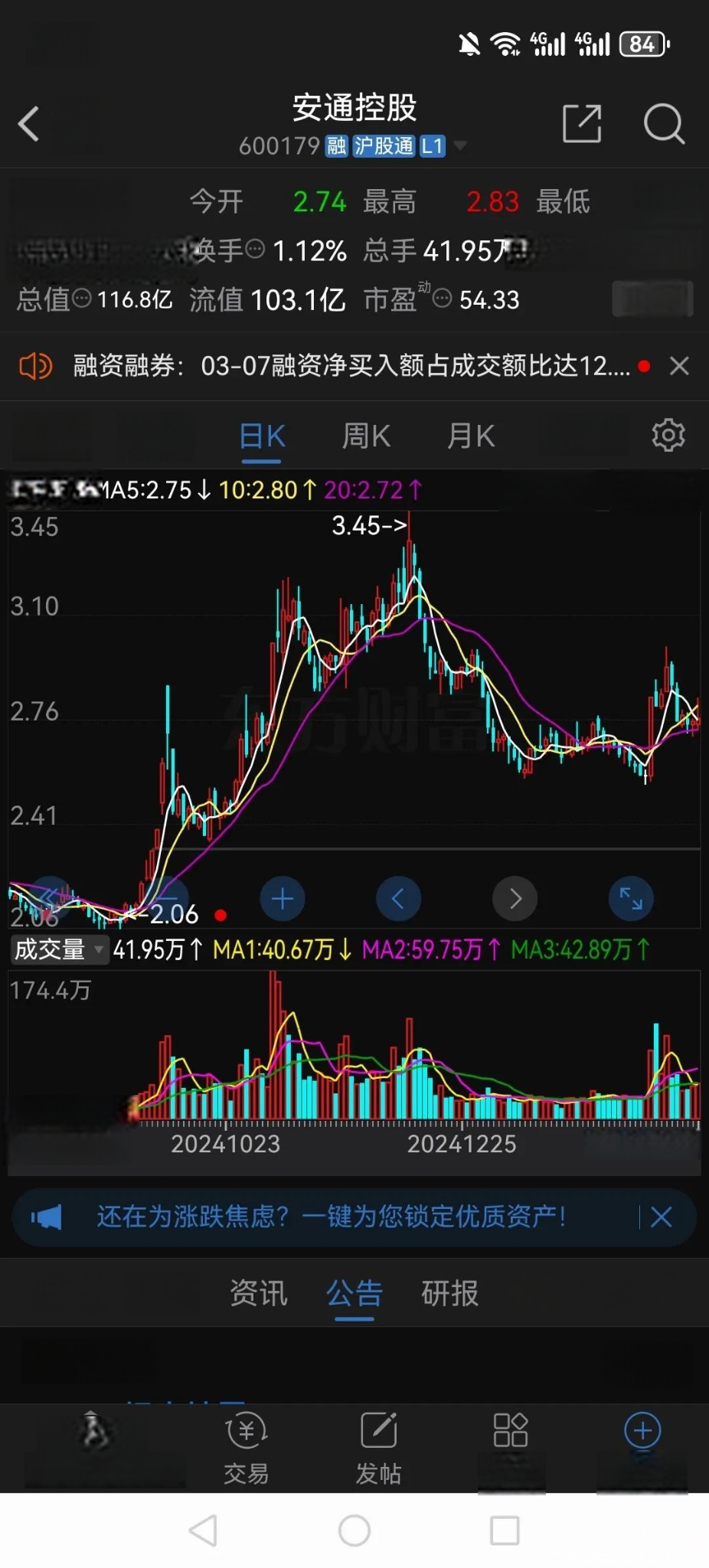Open chart settings gear
This screenshot has width=709, height=1568.
click(668, 435)
